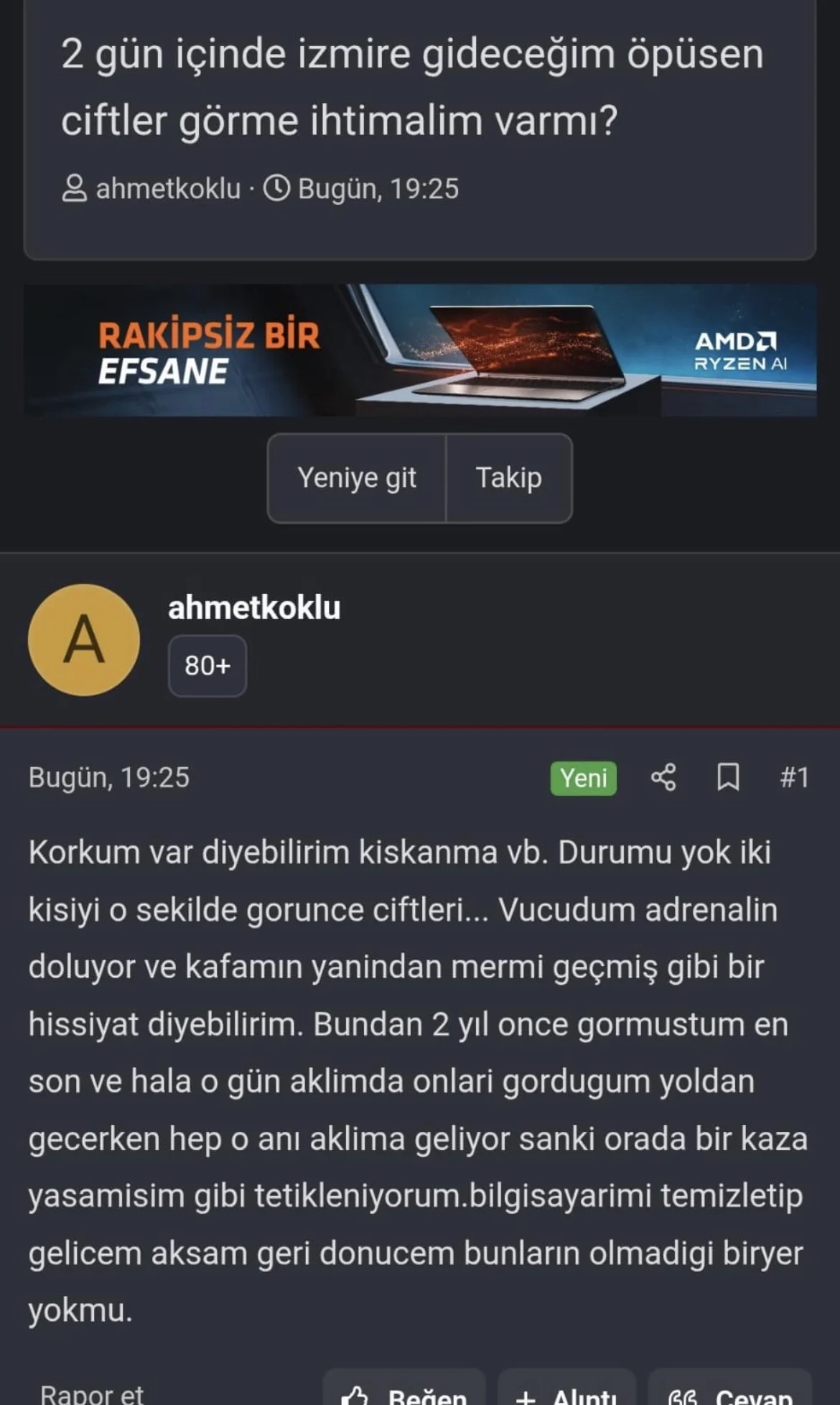Share post #1 via the share icon
840x1405 pixels.
[x=663, y=777]
